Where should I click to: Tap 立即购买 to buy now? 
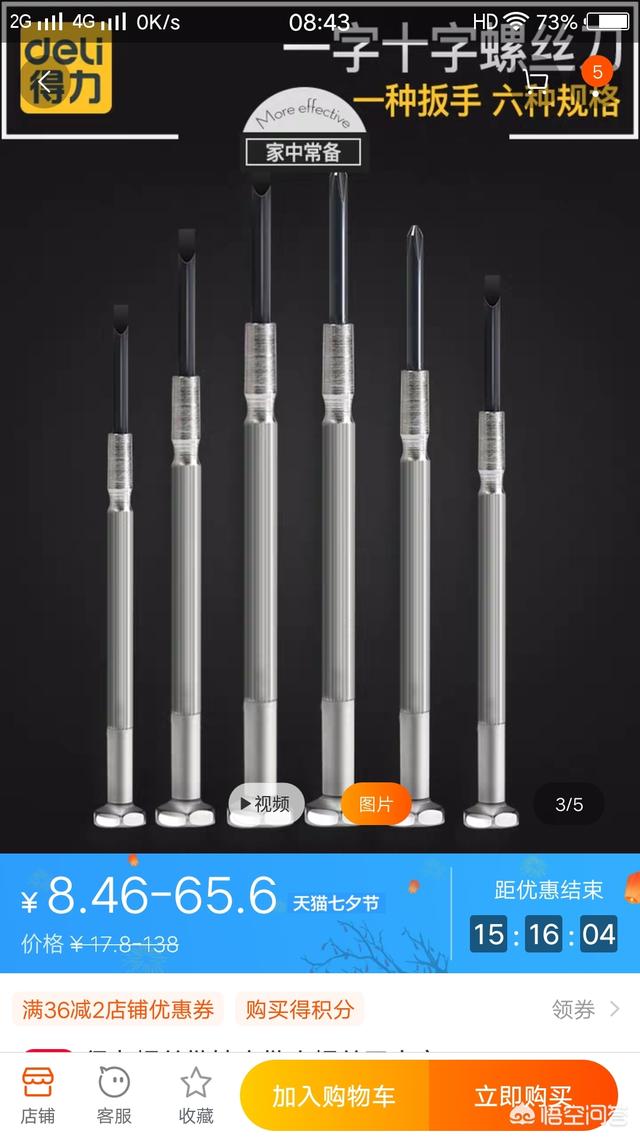tap(523, 1096)
